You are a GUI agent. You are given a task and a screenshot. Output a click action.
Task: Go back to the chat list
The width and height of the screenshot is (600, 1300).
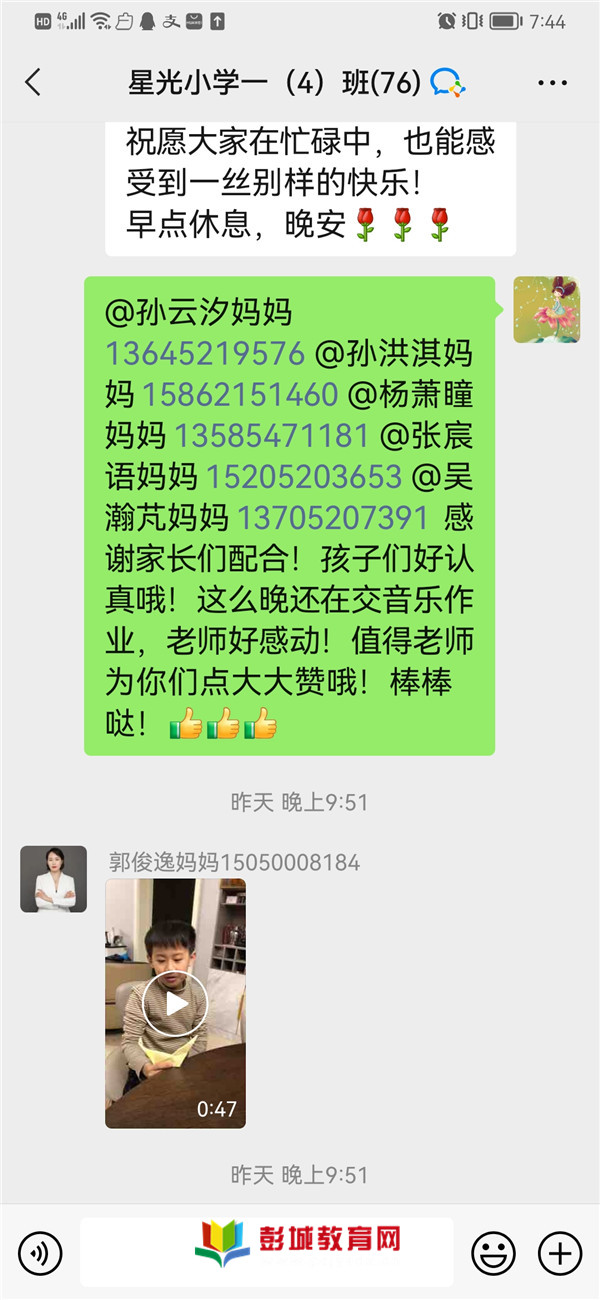click(x=33, y=83)
